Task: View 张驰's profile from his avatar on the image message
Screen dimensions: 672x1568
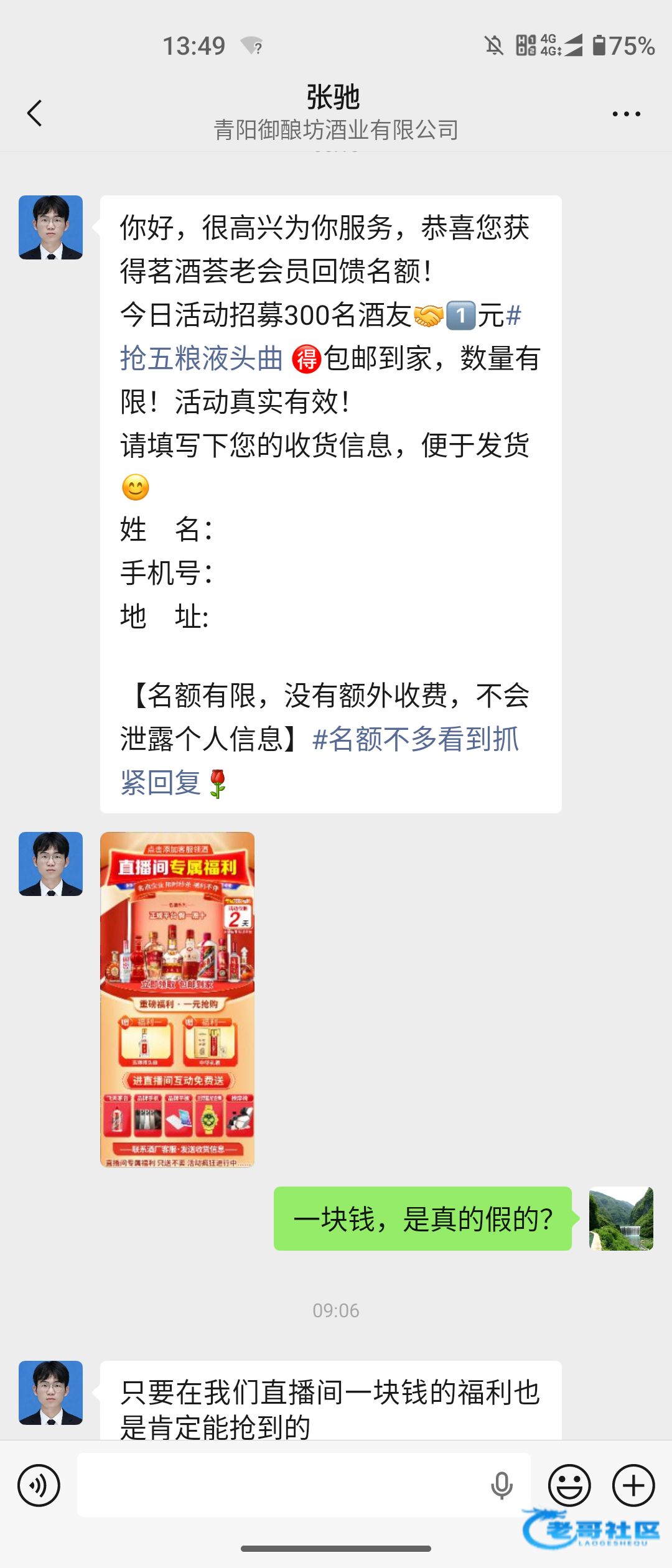Action: coord(50,864)
